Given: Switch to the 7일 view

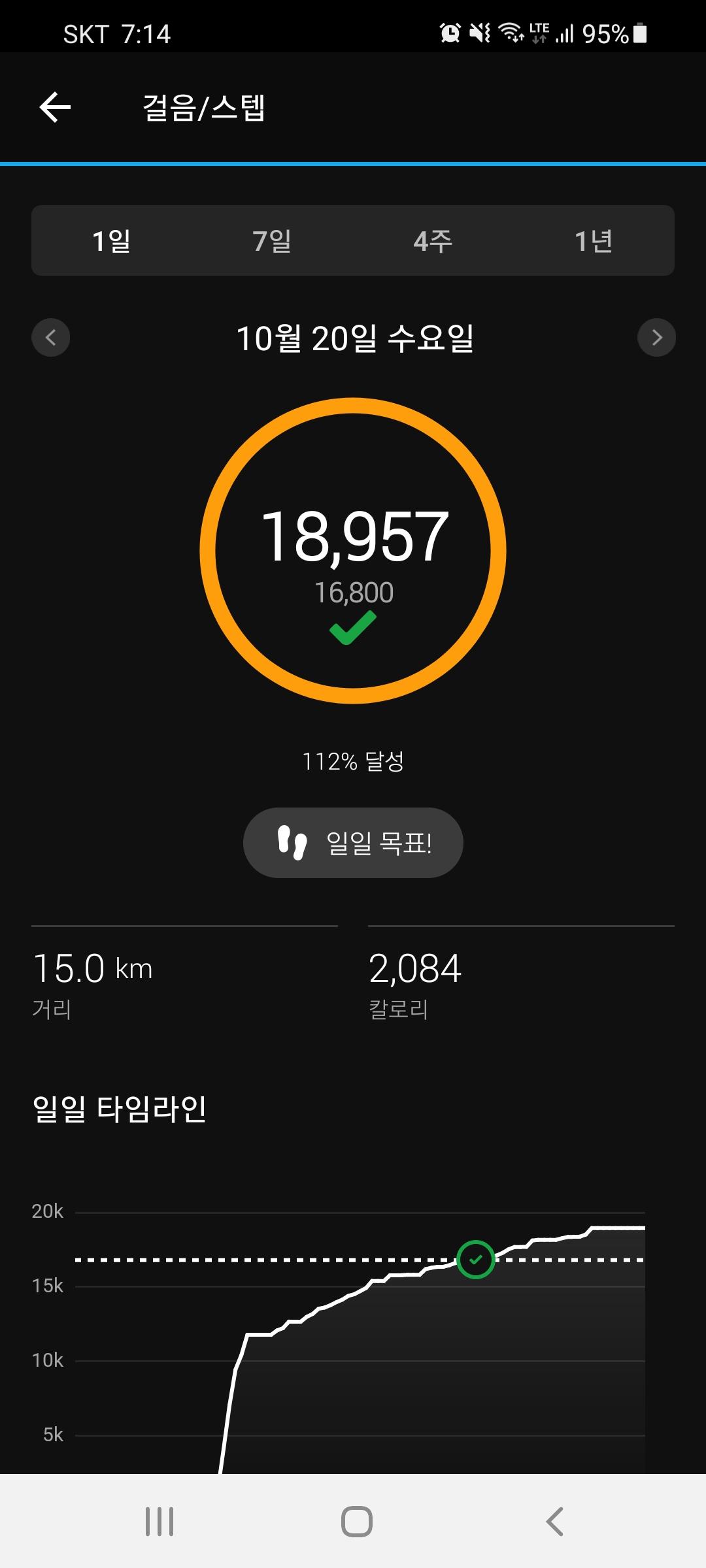Looking at the screenshot, I should coord(272,241).
